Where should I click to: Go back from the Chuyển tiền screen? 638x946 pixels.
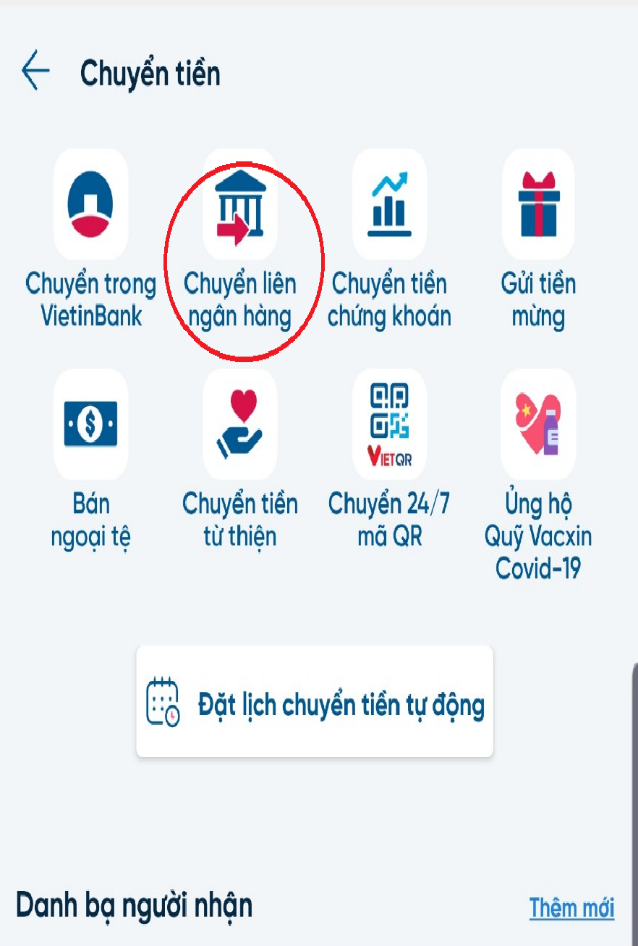click(35, 72)
